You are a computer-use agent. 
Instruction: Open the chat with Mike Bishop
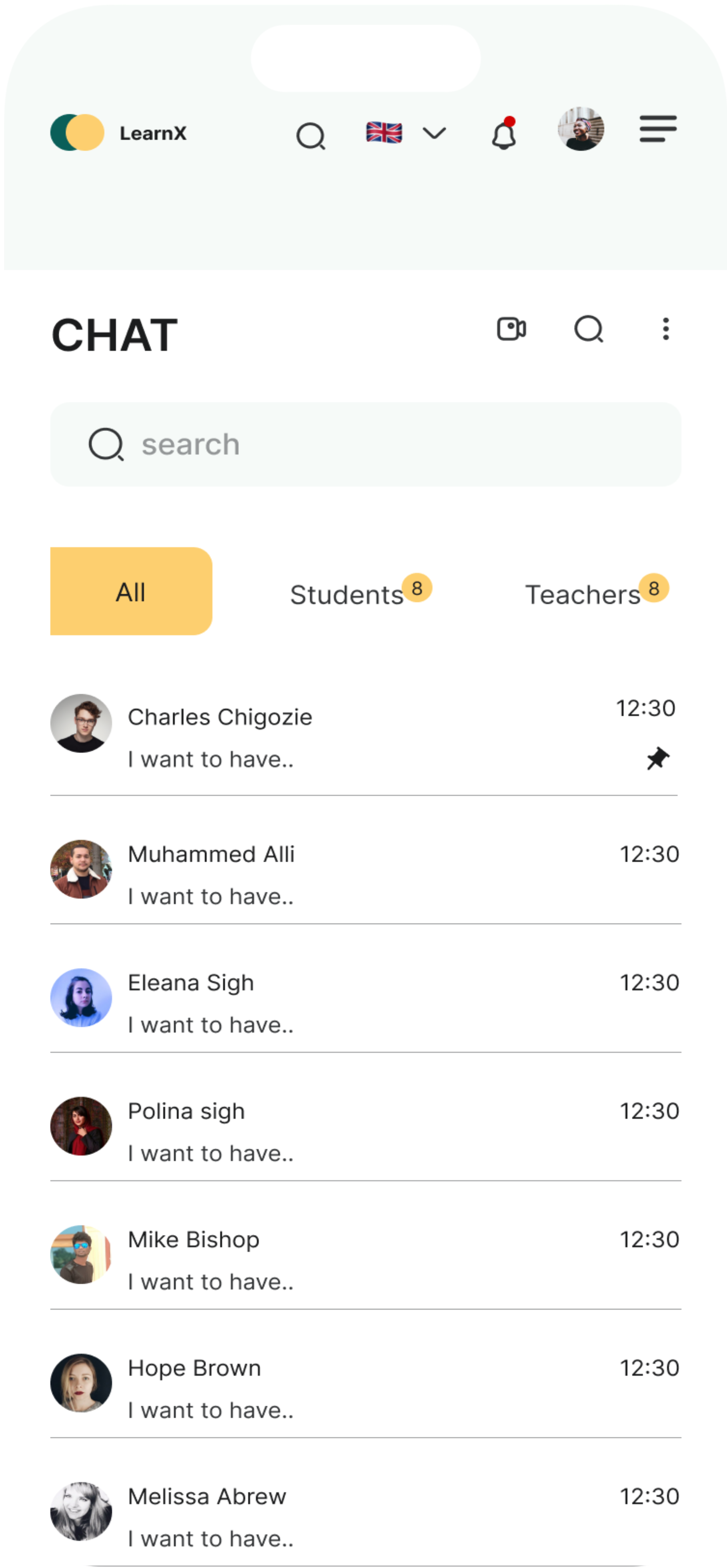[304, 1259]
